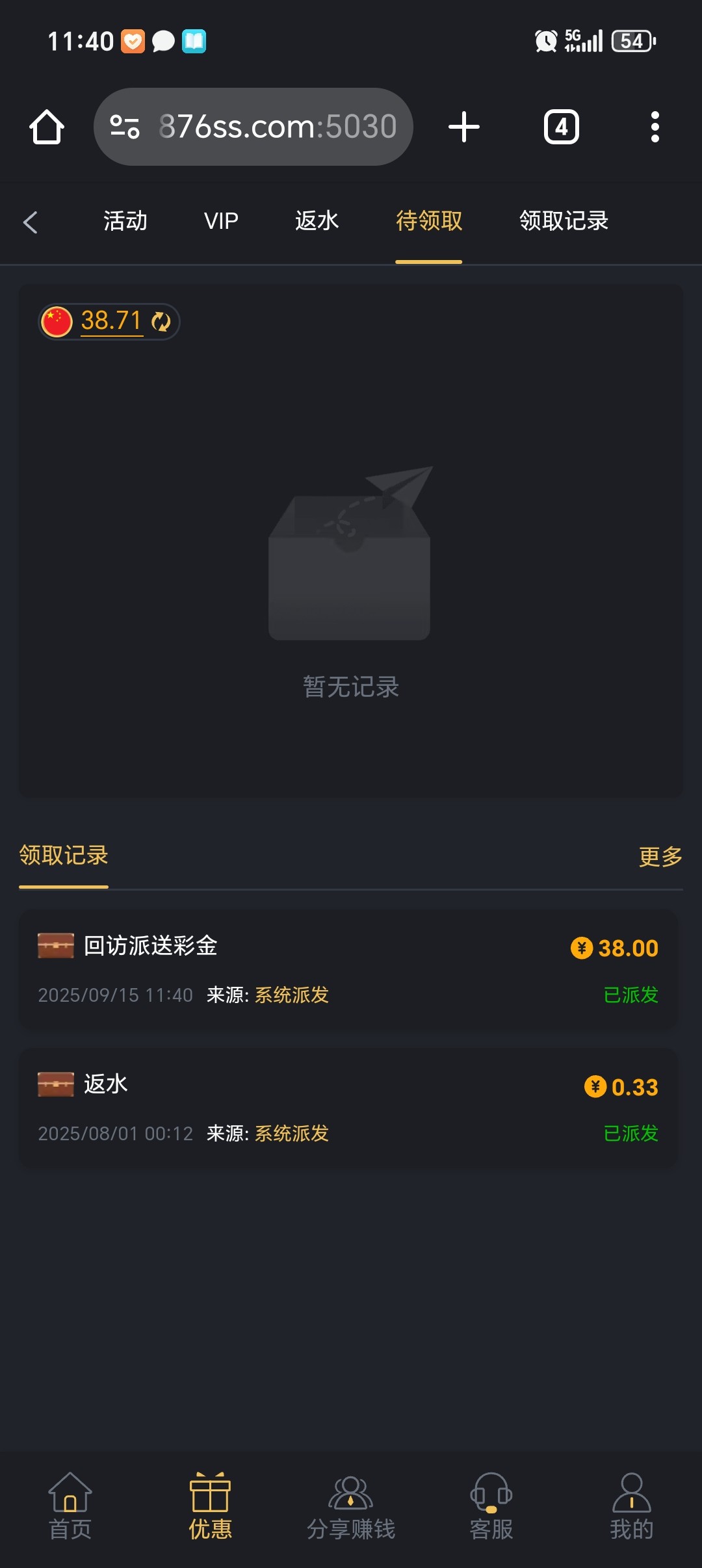Open the 返水 0.33 record
The height and width of the screenshot is (1568, 702).
pos(348,1108)
